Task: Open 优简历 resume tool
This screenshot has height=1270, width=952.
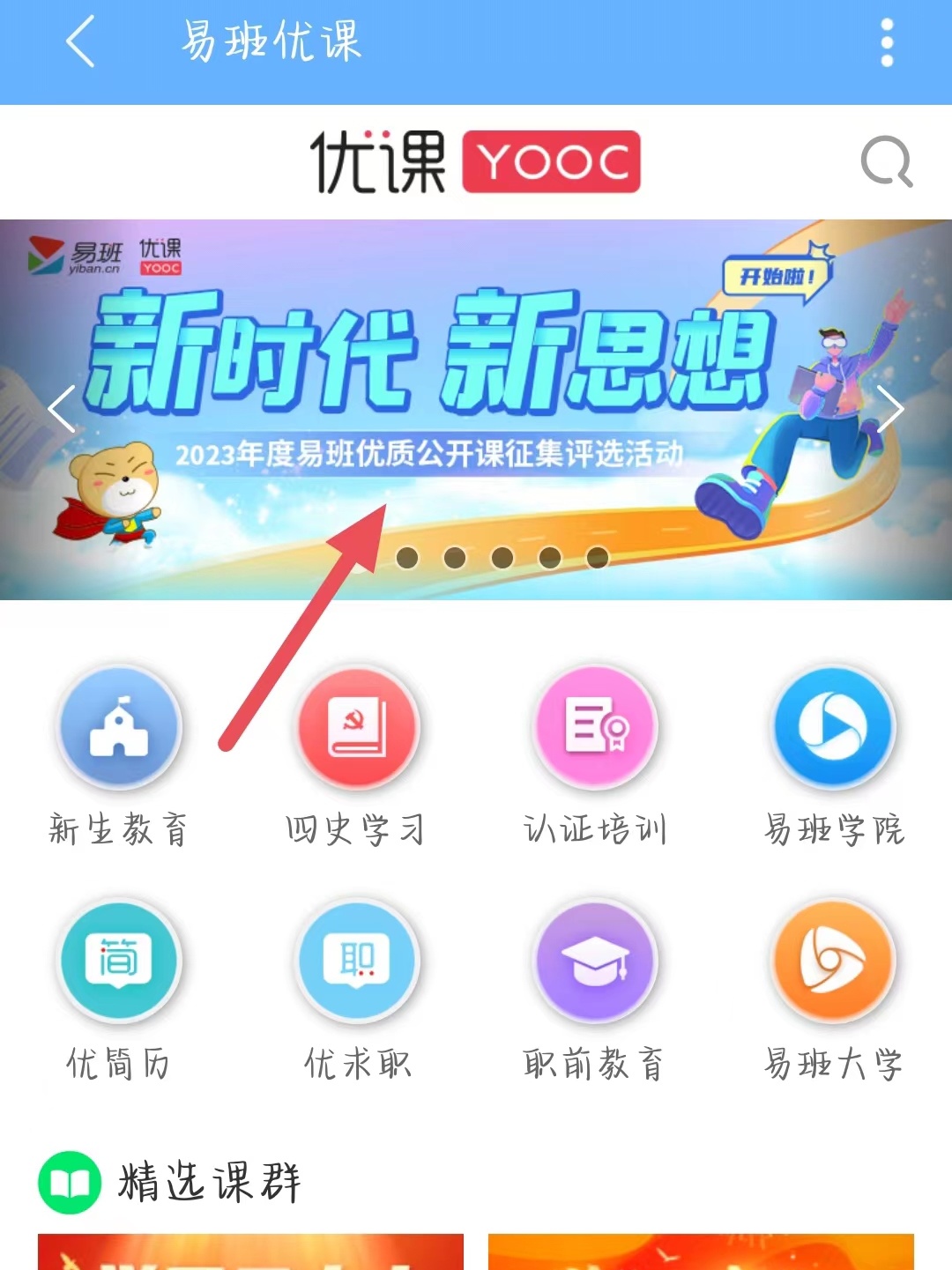Action: [119, 961]
